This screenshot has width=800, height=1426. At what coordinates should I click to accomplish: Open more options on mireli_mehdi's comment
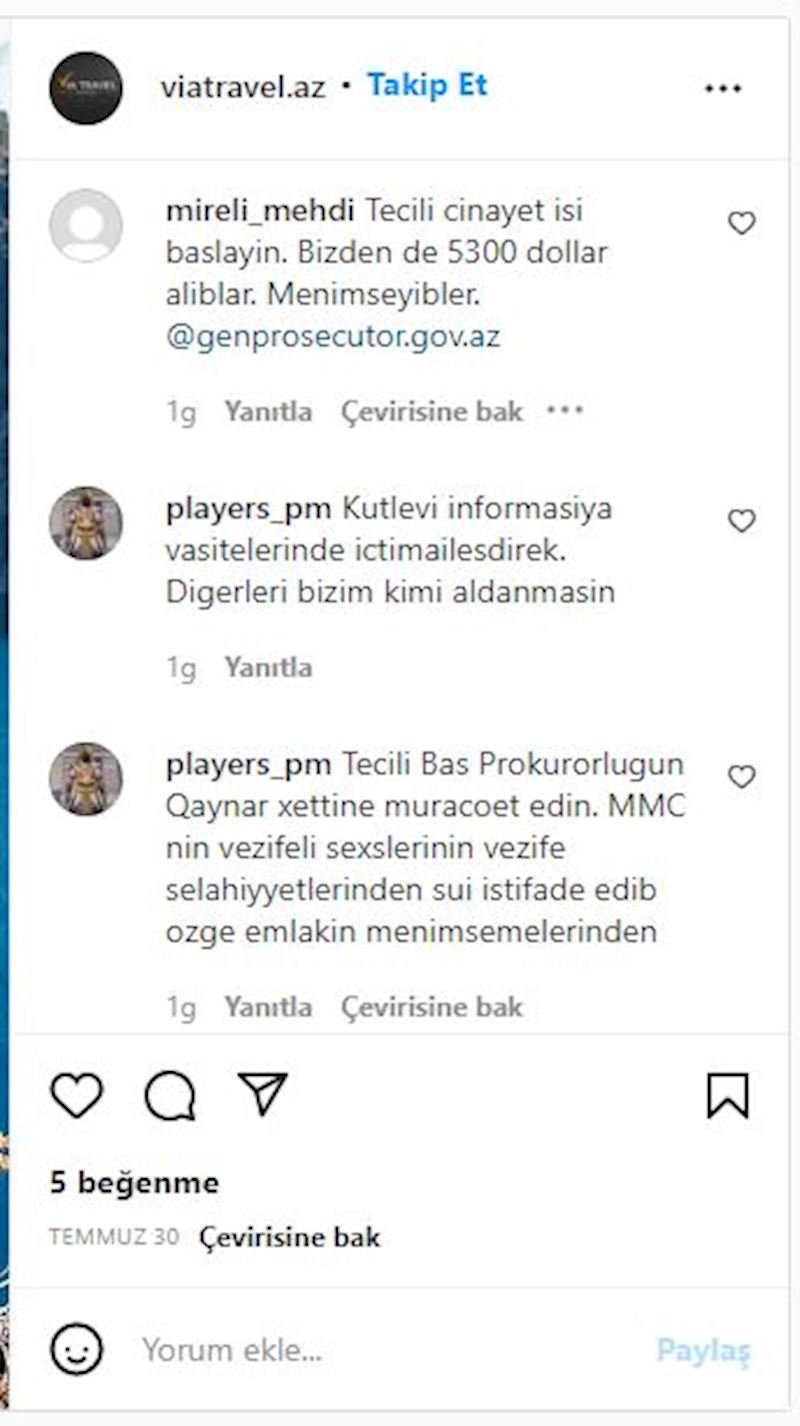coord(565,411)
